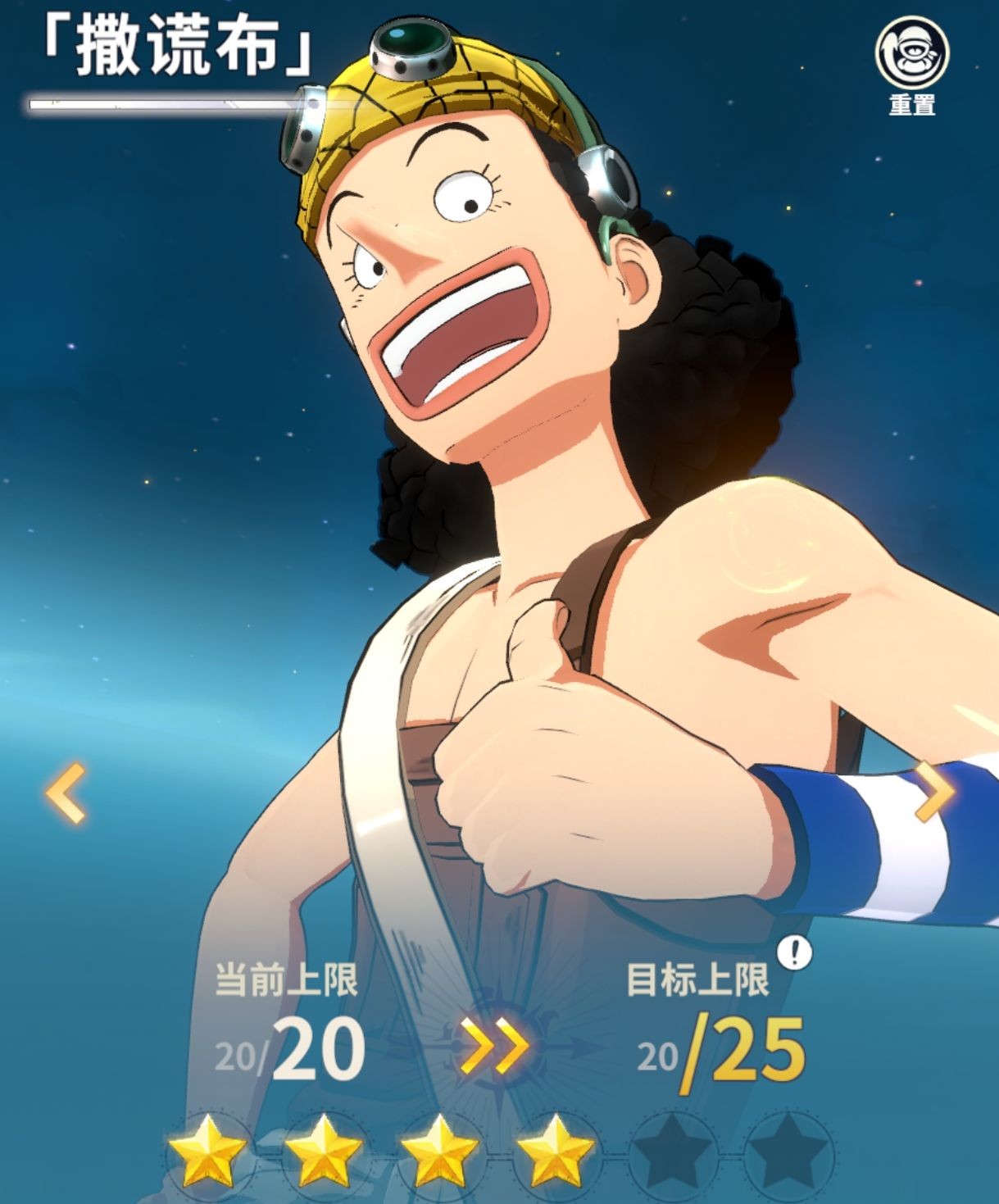The width and height of the screenshot is (999, 1204).
Task: Tap the 重置 reset icon
Action: [x=911, y=55]
